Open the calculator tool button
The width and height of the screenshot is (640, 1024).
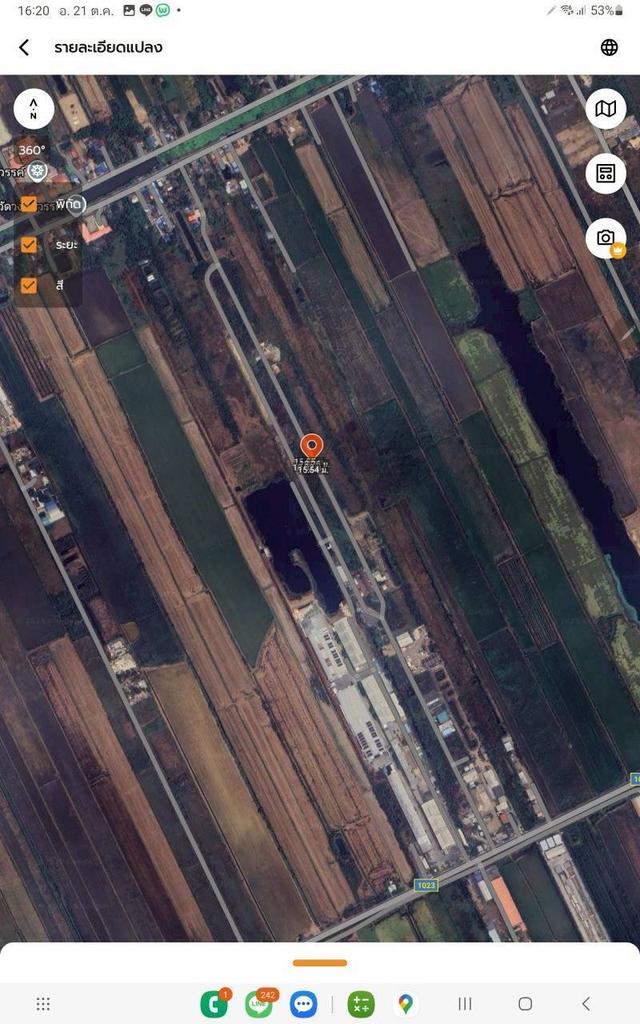(606, 173)
